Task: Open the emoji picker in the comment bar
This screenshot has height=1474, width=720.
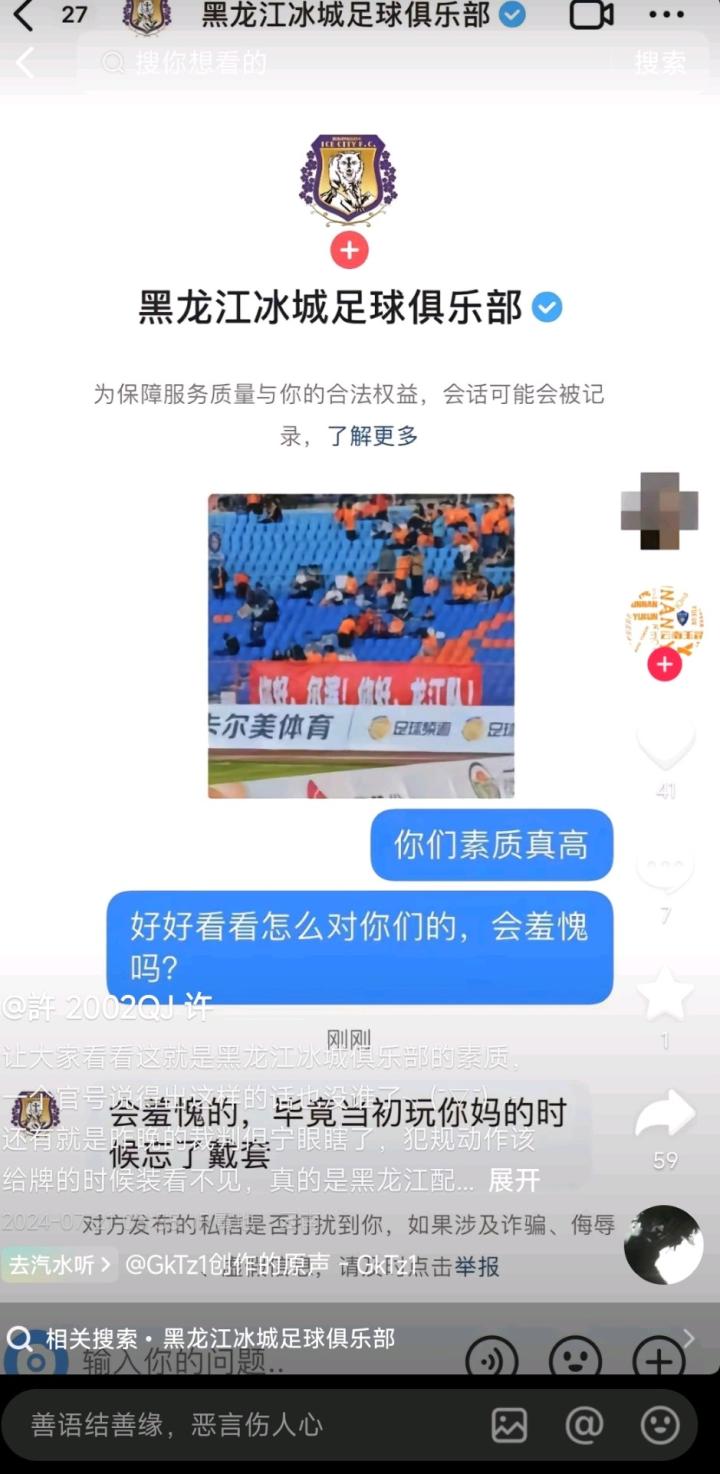Action: (659, 1425)
